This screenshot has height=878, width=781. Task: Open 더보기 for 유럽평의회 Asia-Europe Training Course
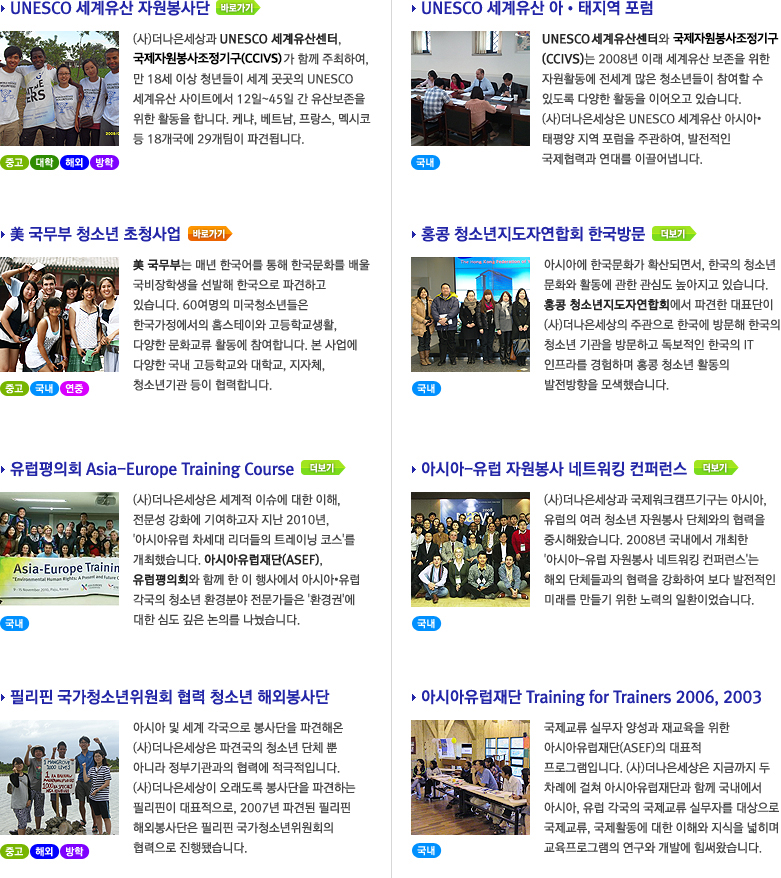tap(322, 468)
